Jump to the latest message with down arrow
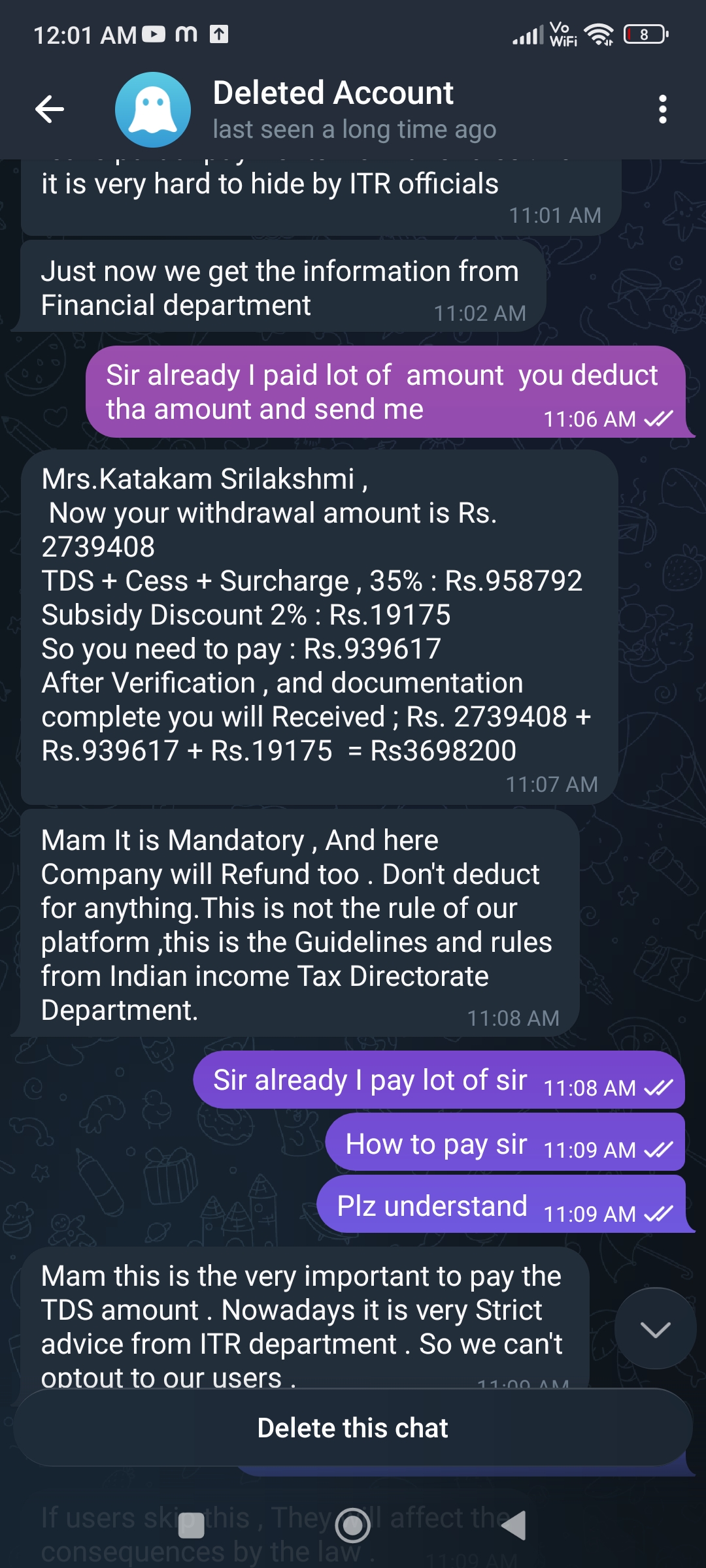The height and width of the screenshot is (1568, 706). pyautogui.click(x=655, y=1328)
